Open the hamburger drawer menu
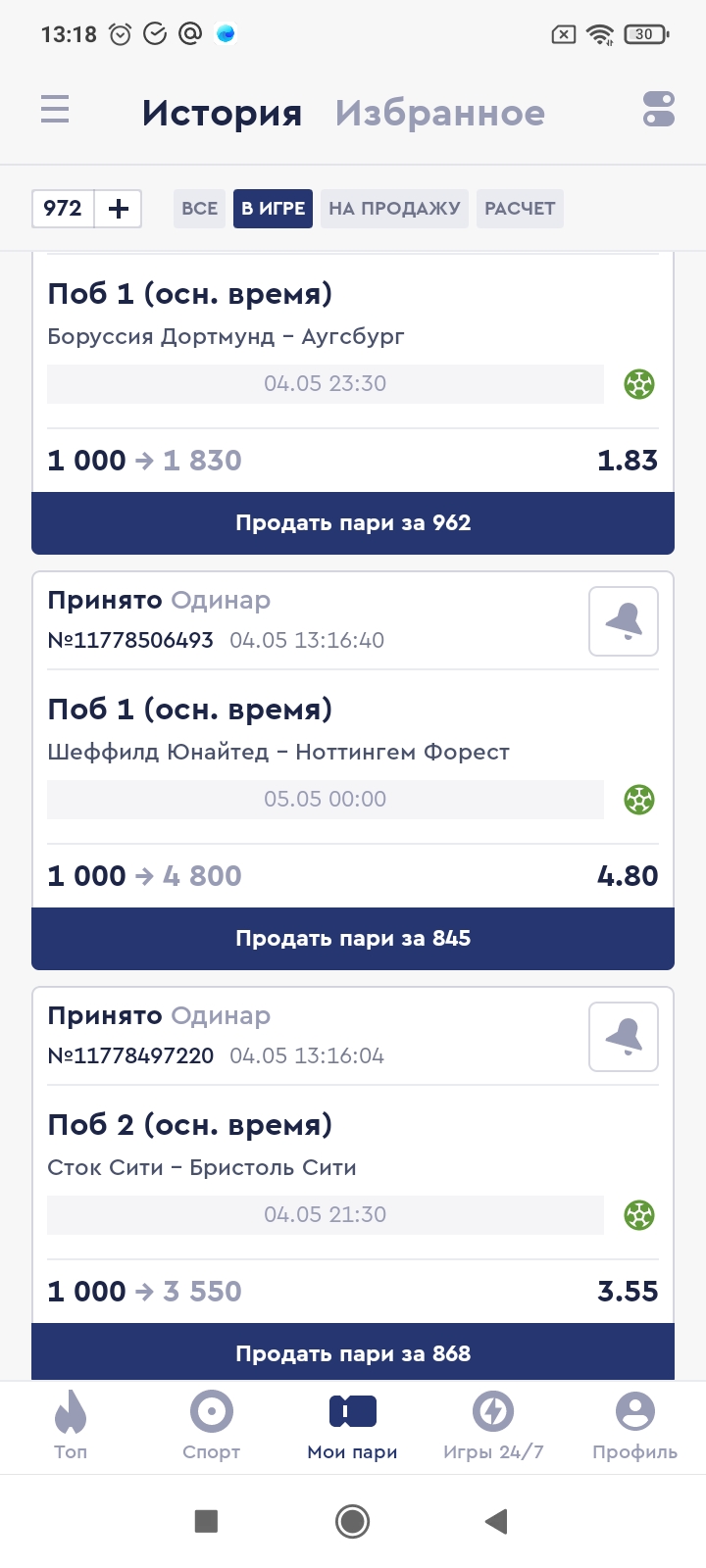706x1568 pixels. (x=55, y=109)
